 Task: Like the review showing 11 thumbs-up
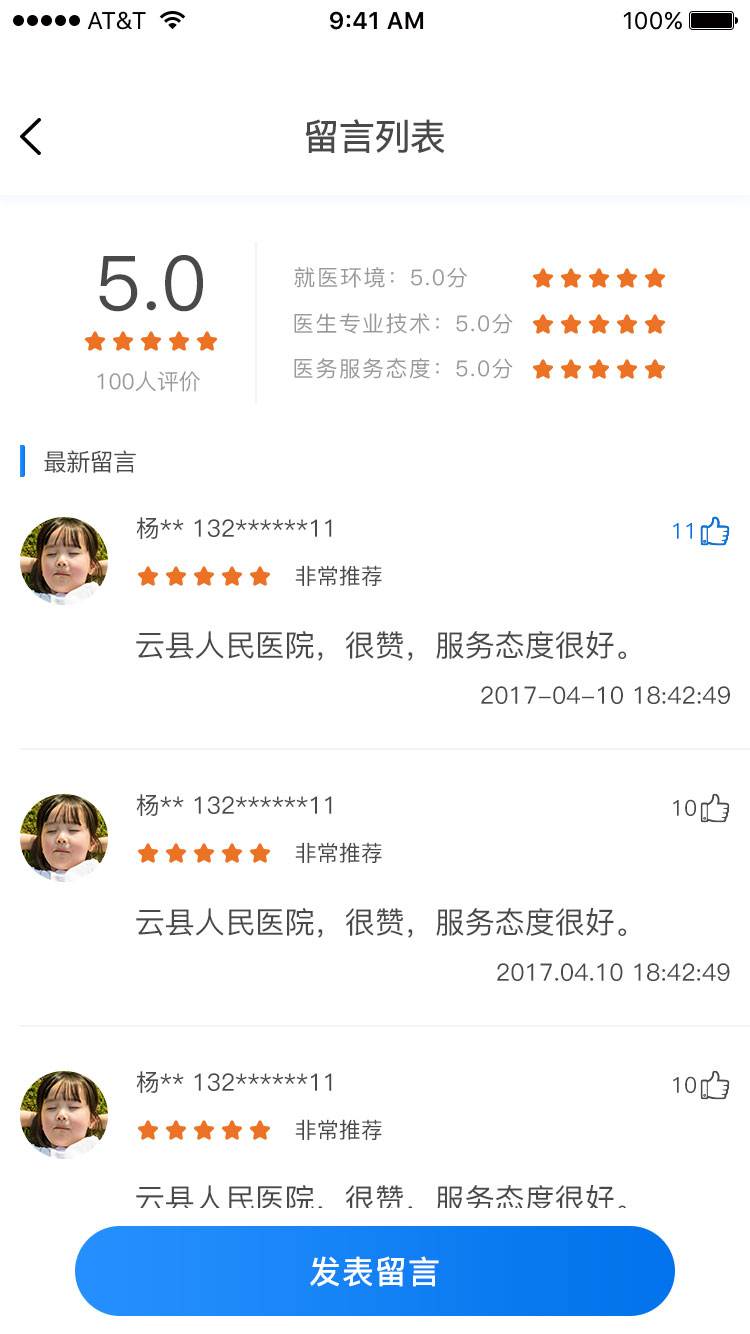coord(714,531)
